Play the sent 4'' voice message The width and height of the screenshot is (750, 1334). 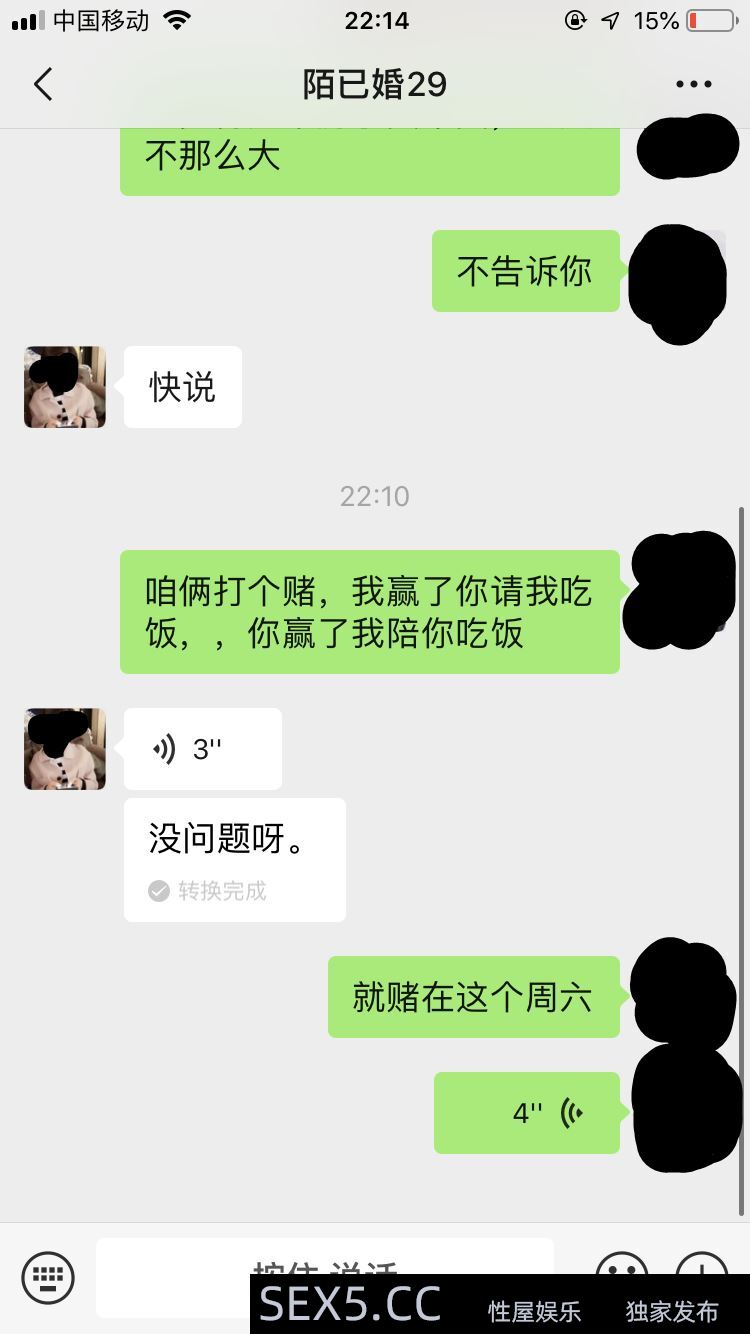coord(527,1113)
